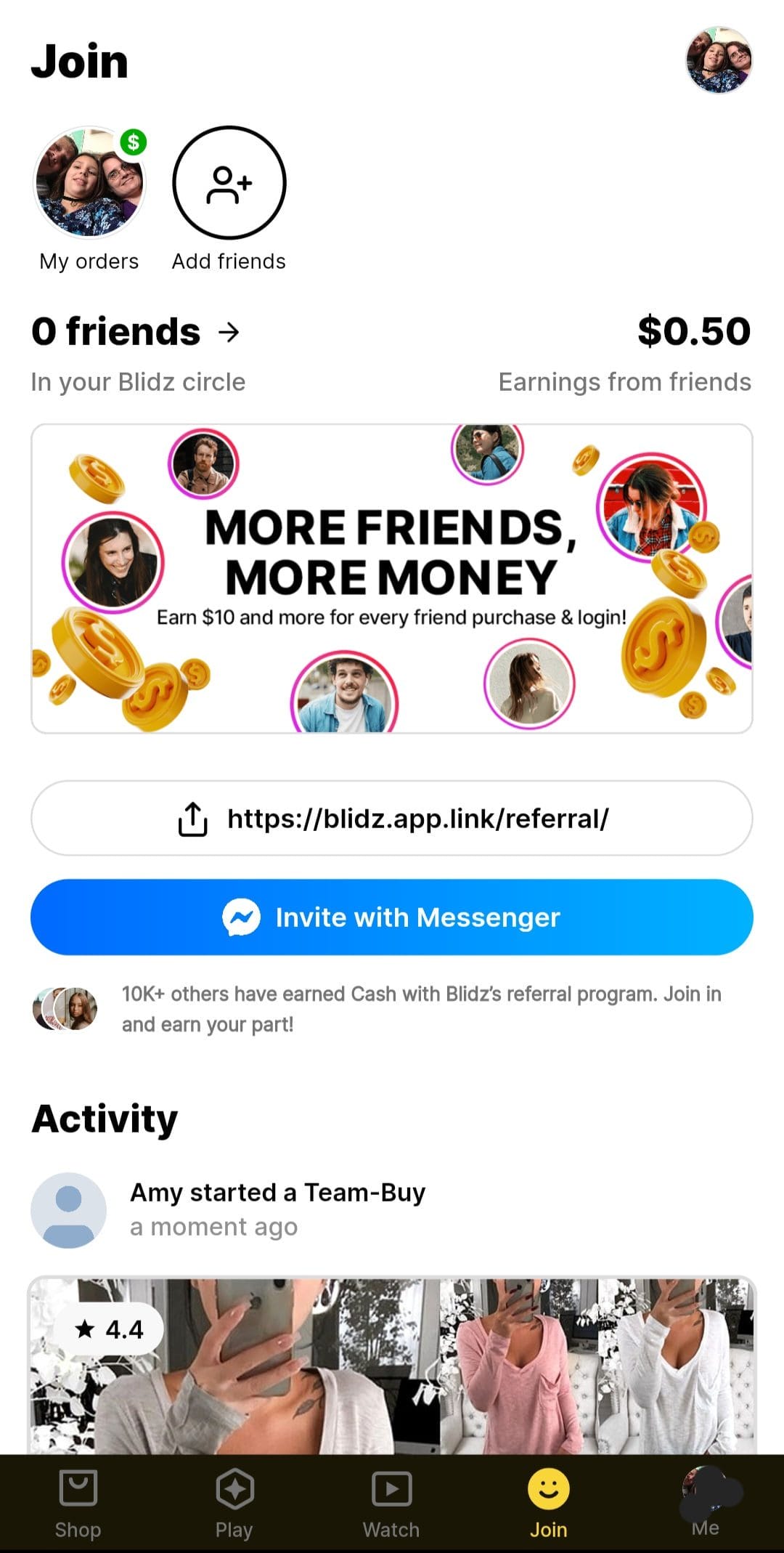784x1553 pixels.
Task: Switch to the Shop tab
Action: 78,1504
